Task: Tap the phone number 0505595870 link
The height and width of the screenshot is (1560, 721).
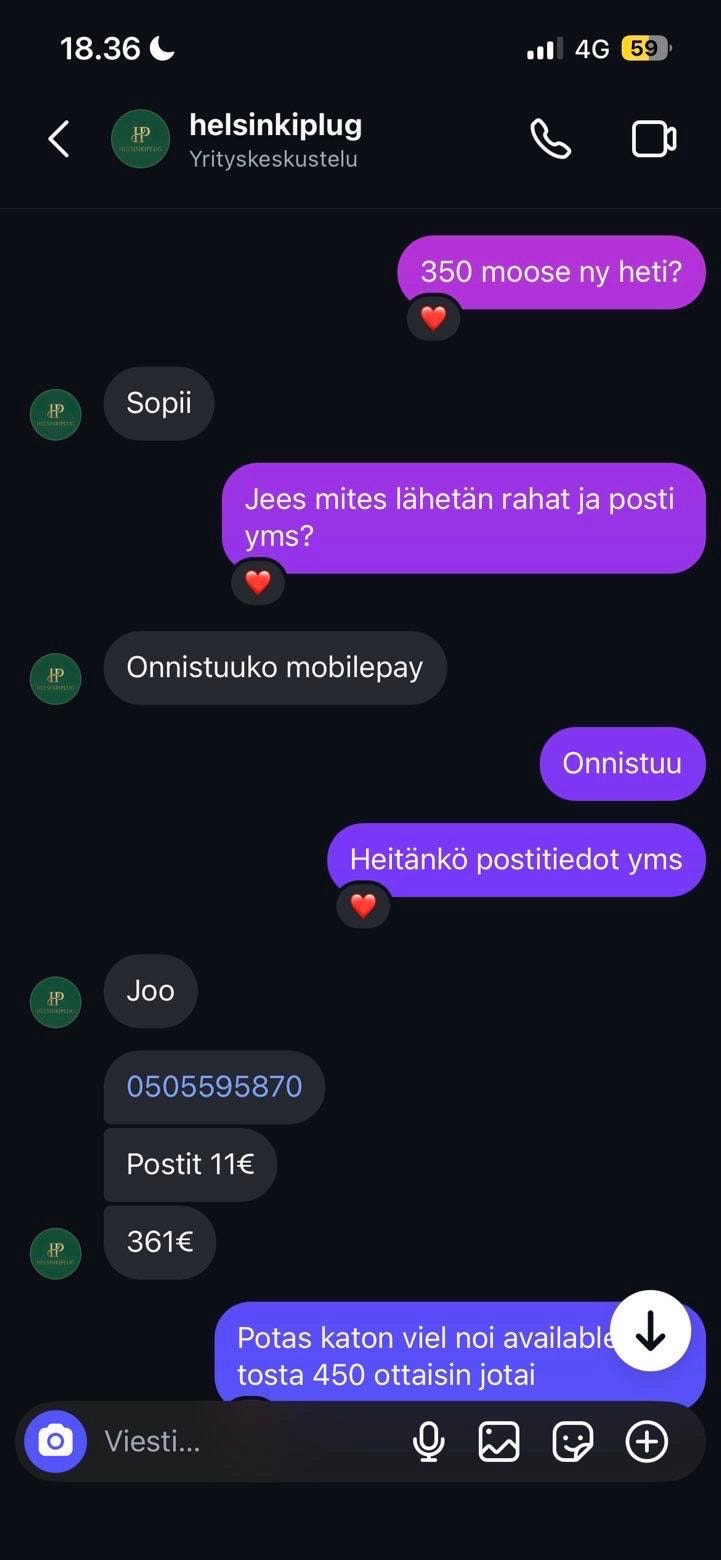Action: [x=214, y=1086]
